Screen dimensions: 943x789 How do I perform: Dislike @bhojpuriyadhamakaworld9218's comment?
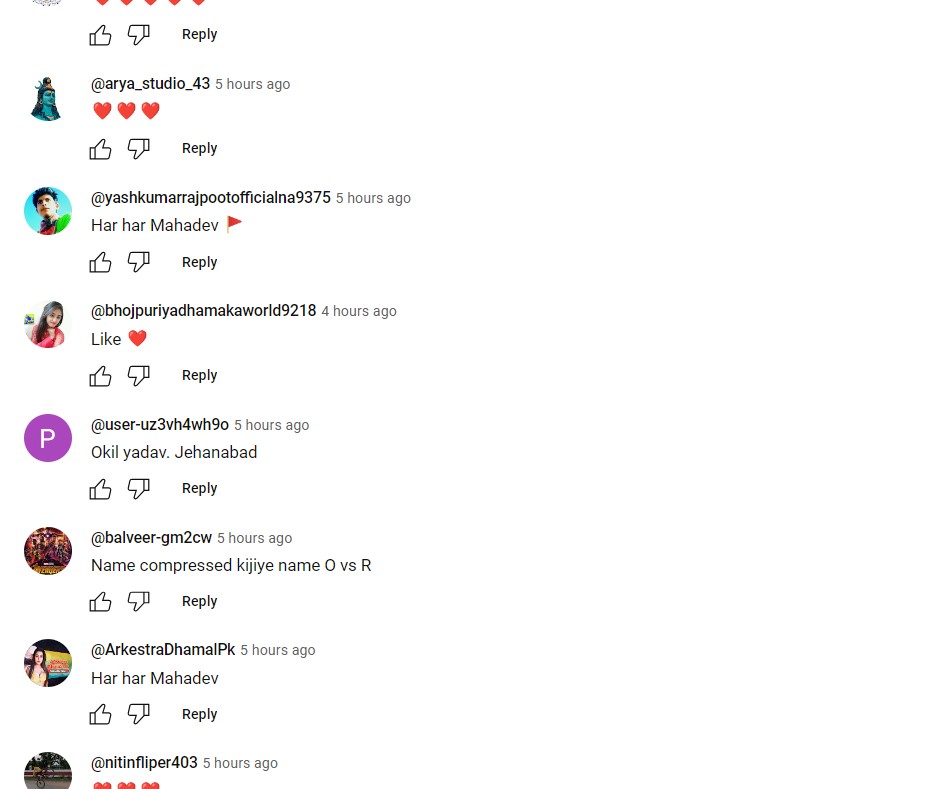[139, 376]
